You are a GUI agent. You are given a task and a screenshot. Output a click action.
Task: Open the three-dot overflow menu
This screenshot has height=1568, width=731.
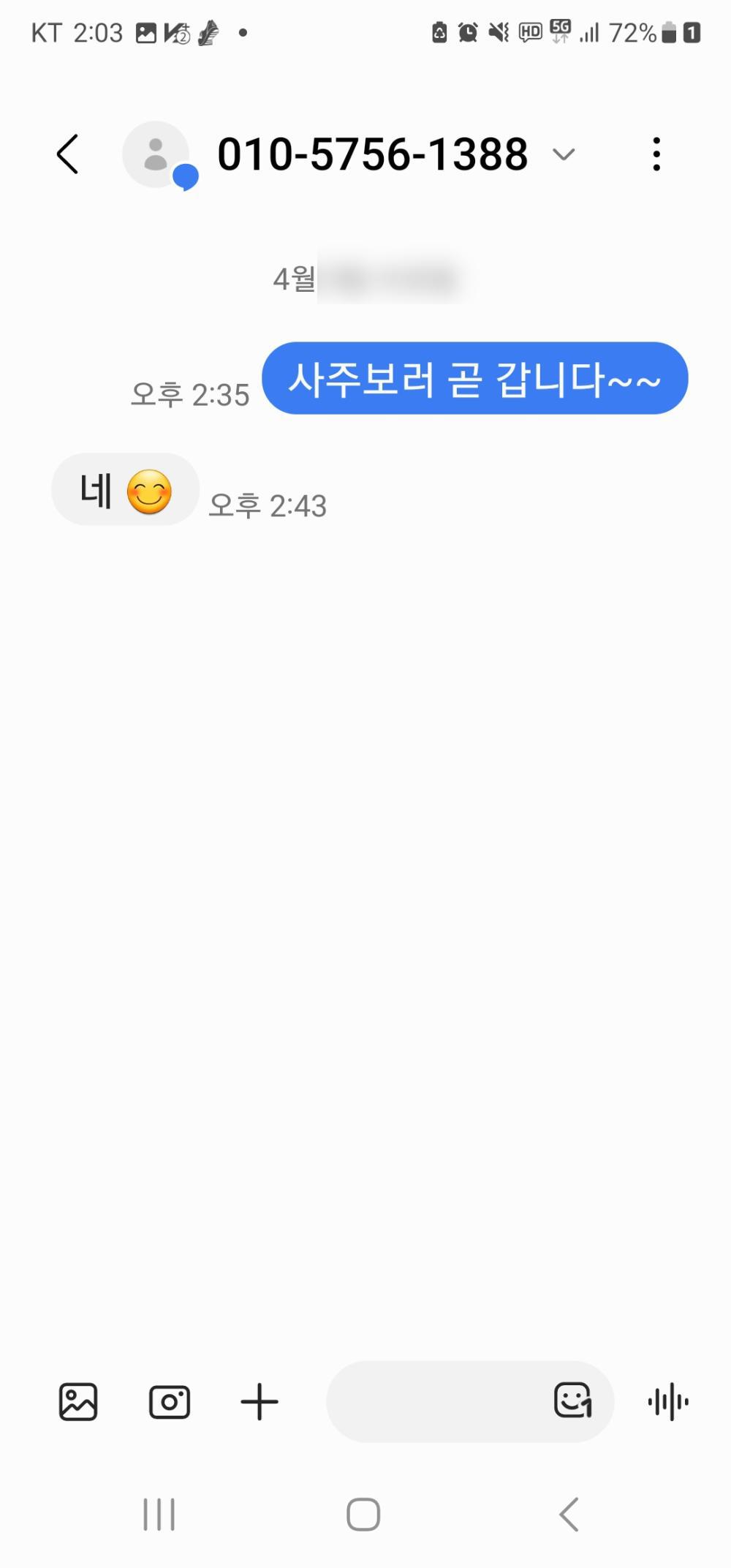[656, 154]
